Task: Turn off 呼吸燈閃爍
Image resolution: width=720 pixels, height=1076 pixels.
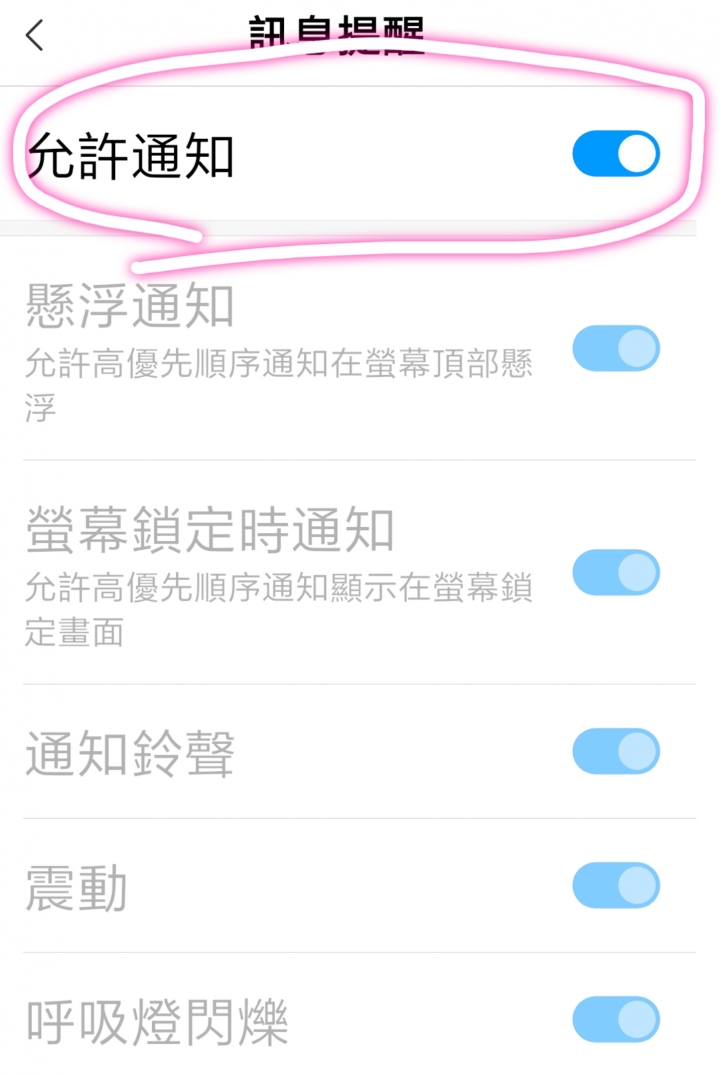Action: [615, 1020]
